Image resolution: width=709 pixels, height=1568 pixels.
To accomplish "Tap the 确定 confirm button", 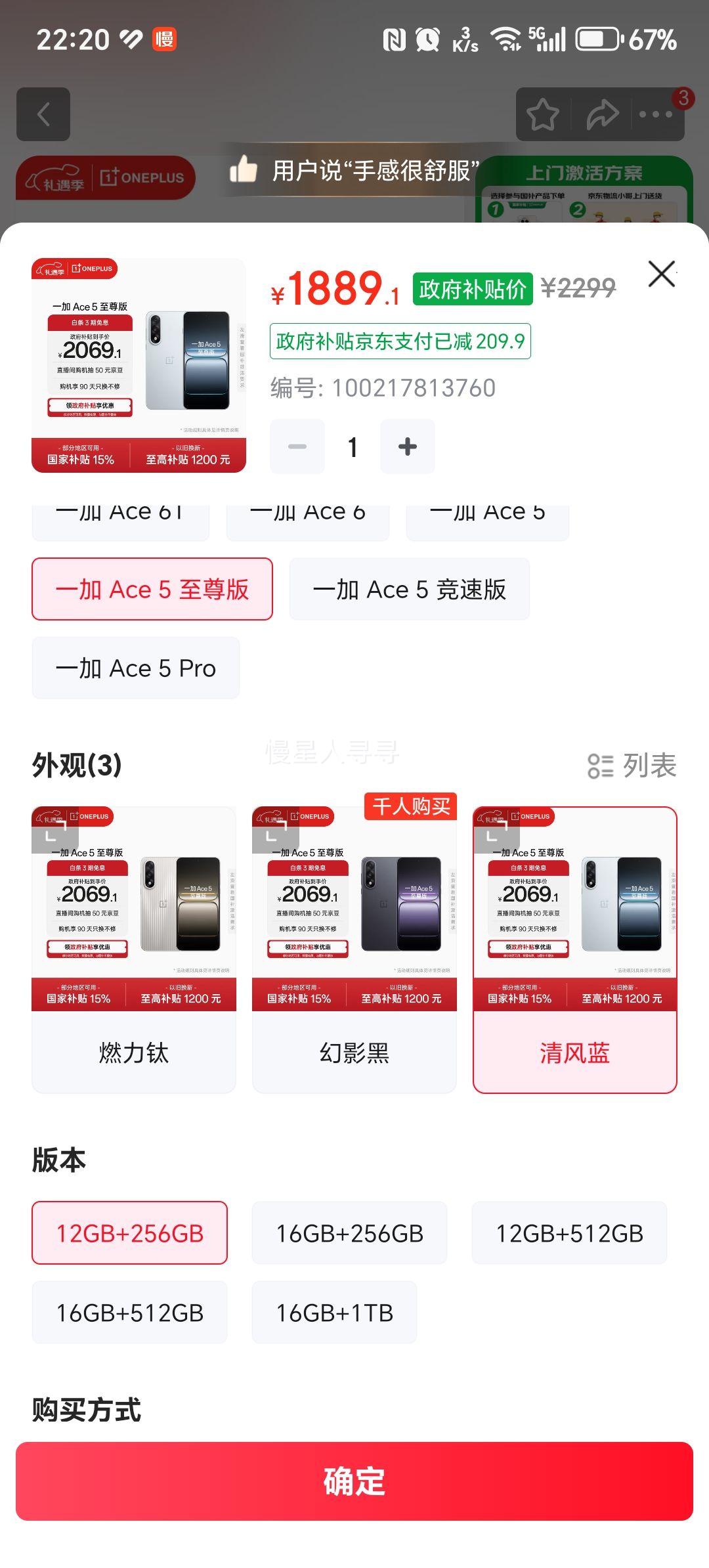I will [x=354, y=1492].
